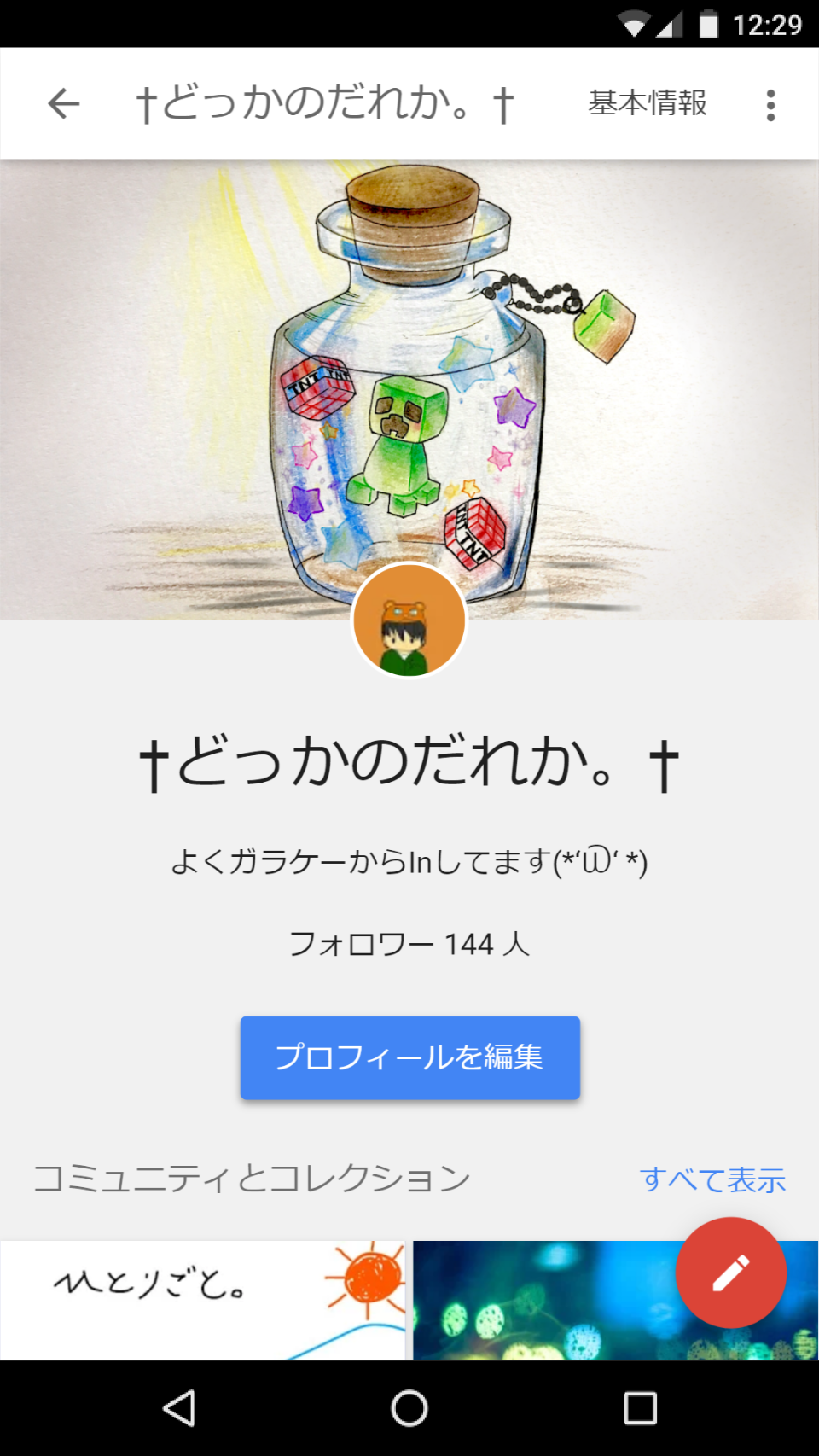819x1456 pixels.
Task: Open the すべて表示 link
Action: [712, 1179]
